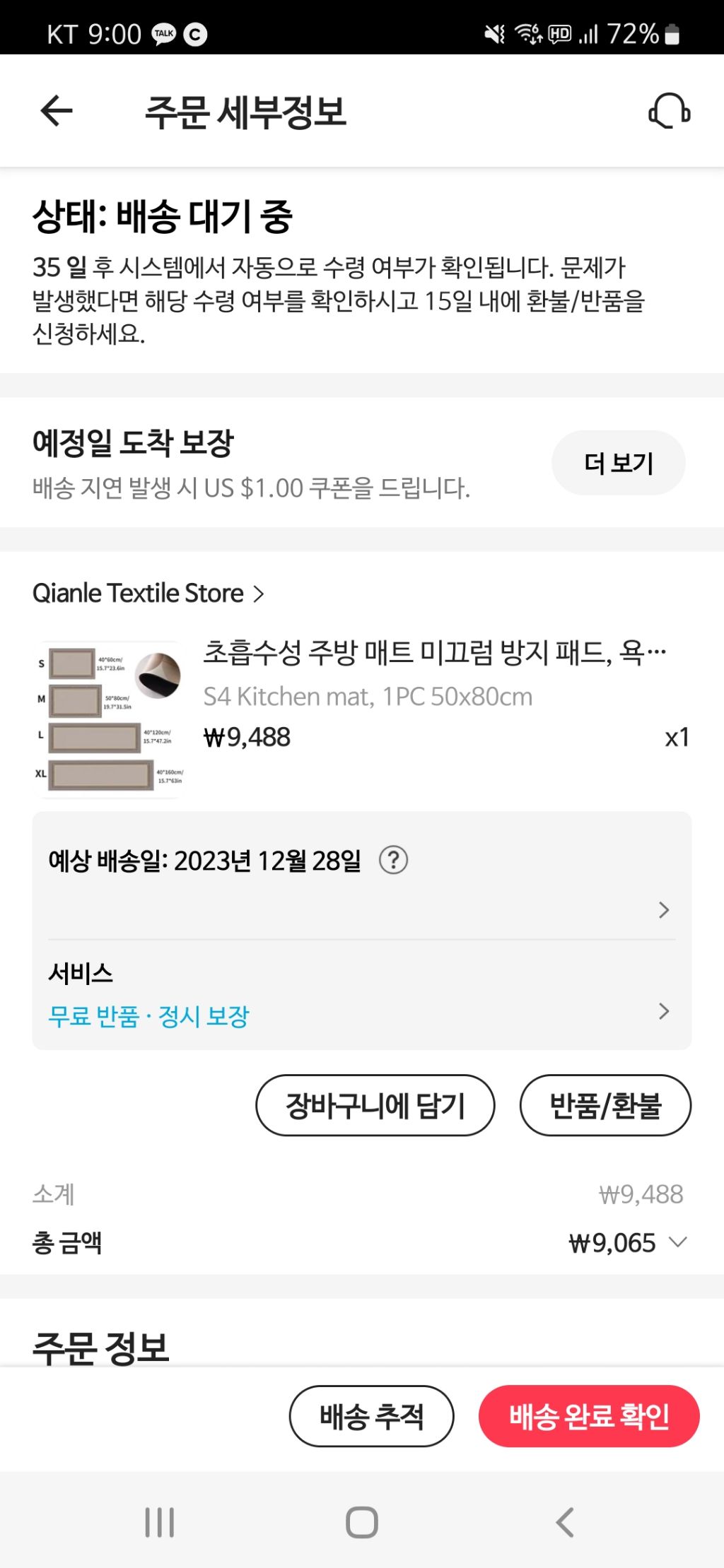The width and height of the screenshot is (724, 1568).
Task: Tap the back arrow to leave order details
Action: coord(54,112)
